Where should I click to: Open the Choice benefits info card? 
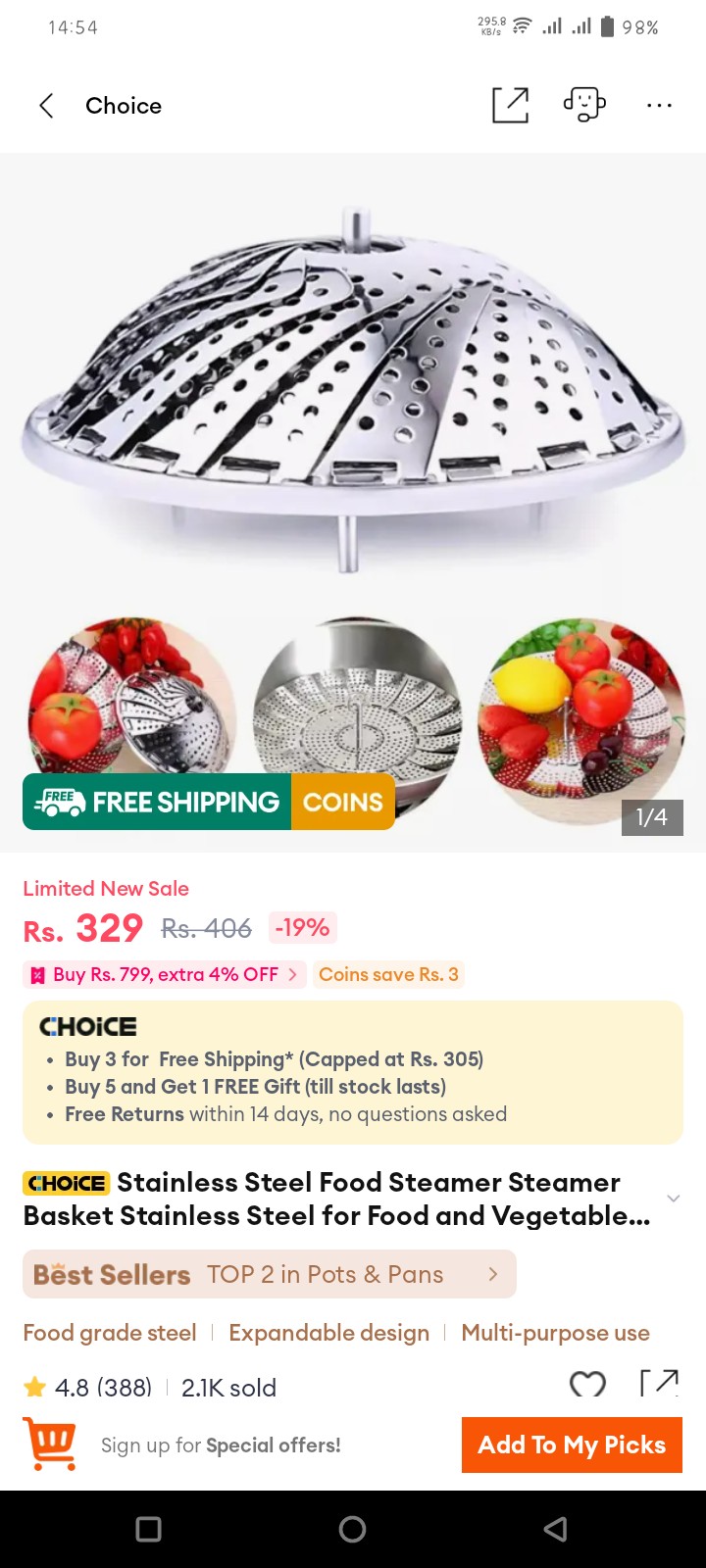click(353, 1072)
